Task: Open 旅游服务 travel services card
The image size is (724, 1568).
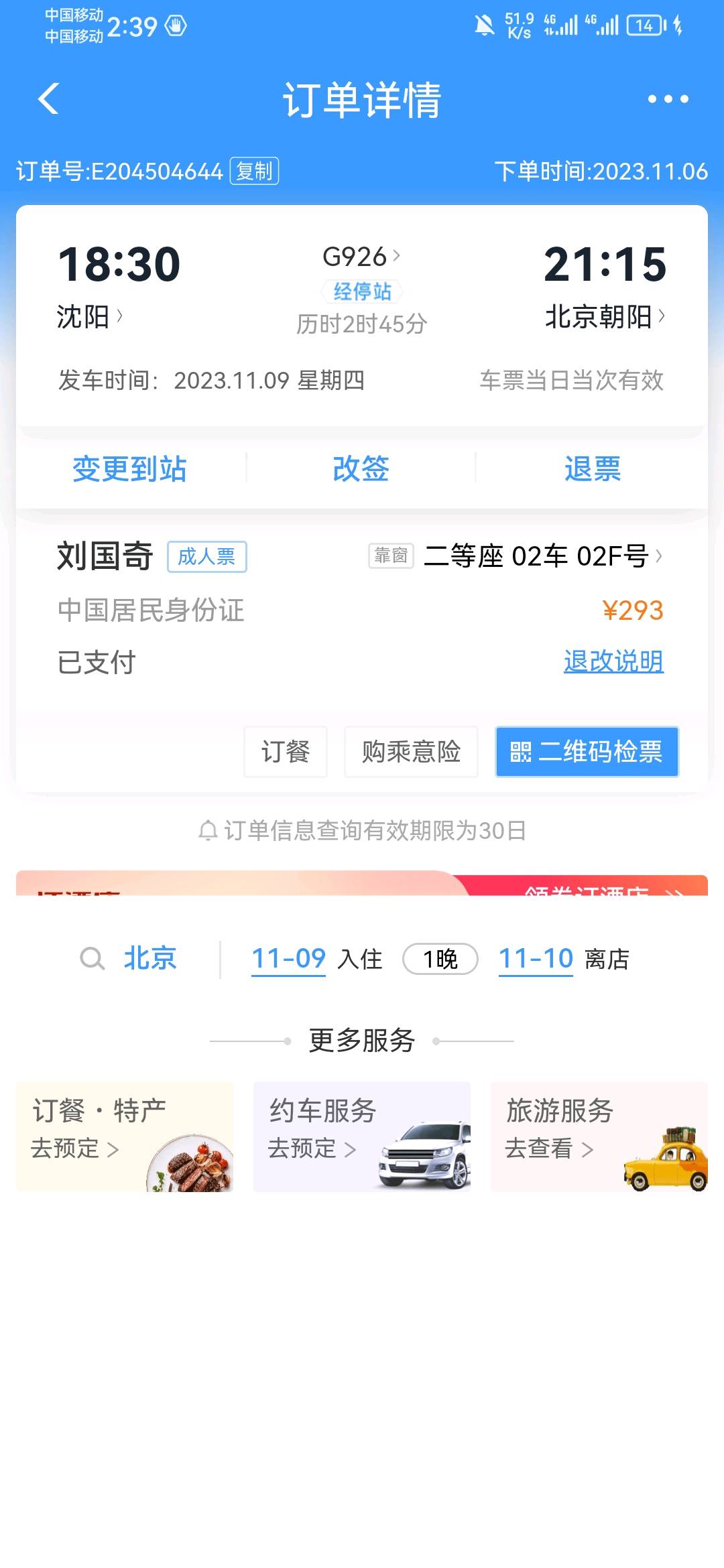Action: point(599,1136)
